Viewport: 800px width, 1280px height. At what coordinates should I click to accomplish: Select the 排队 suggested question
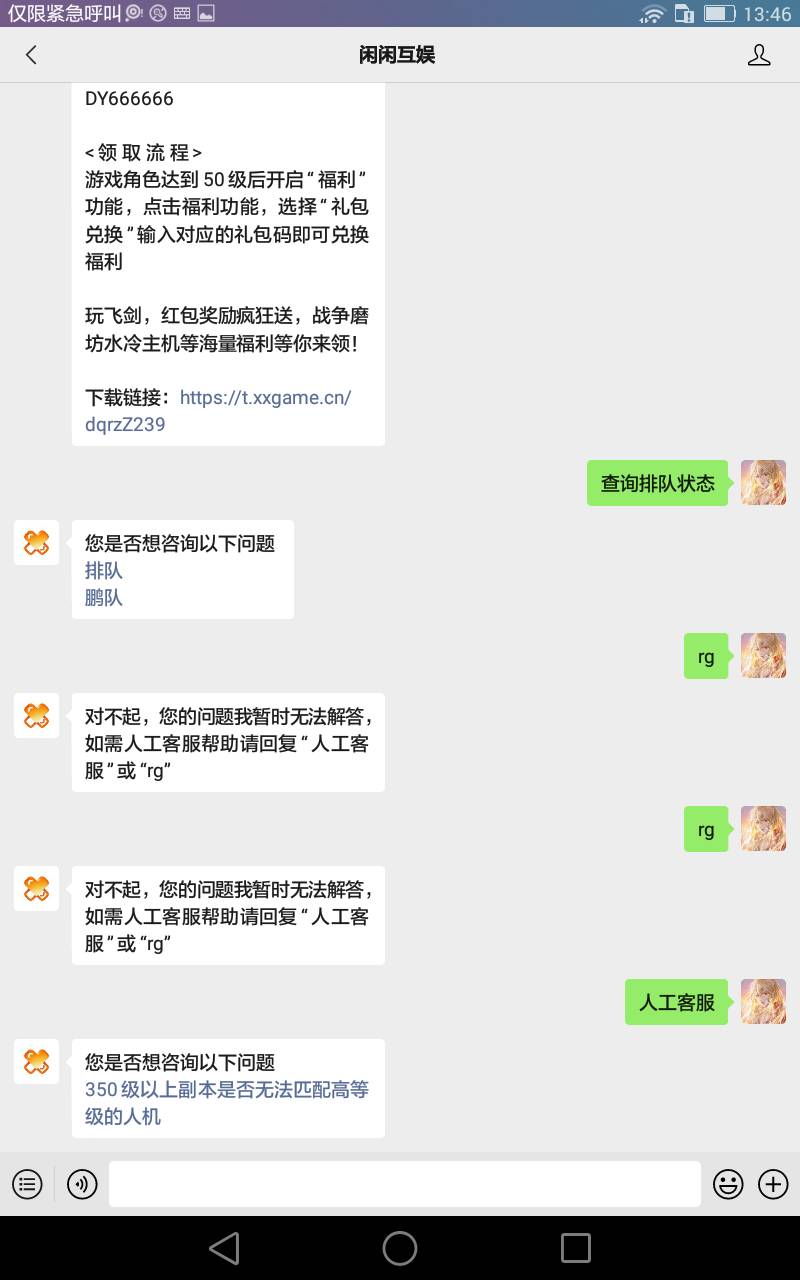coord(104,571)
